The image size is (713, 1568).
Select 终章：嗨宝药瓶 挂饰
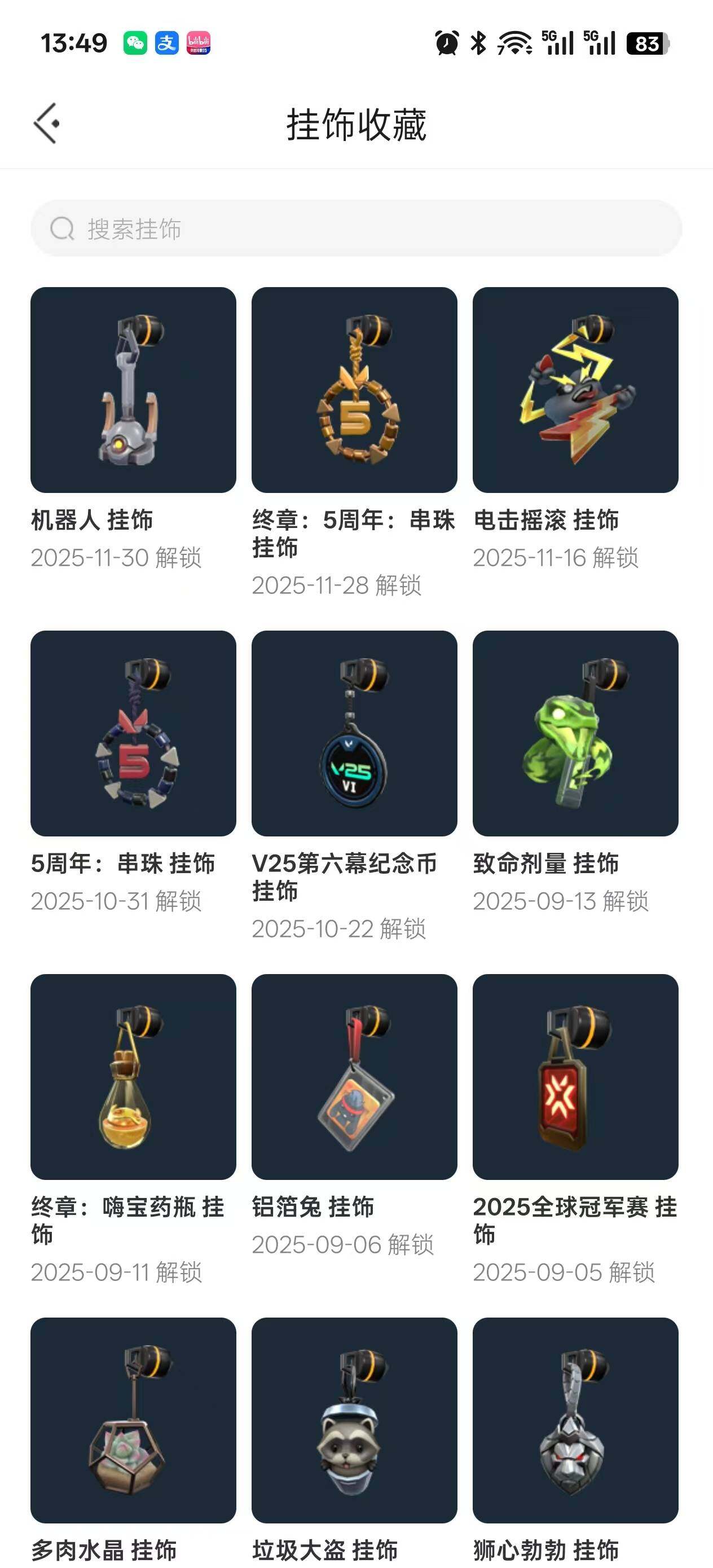click(x=133, y=1077)
